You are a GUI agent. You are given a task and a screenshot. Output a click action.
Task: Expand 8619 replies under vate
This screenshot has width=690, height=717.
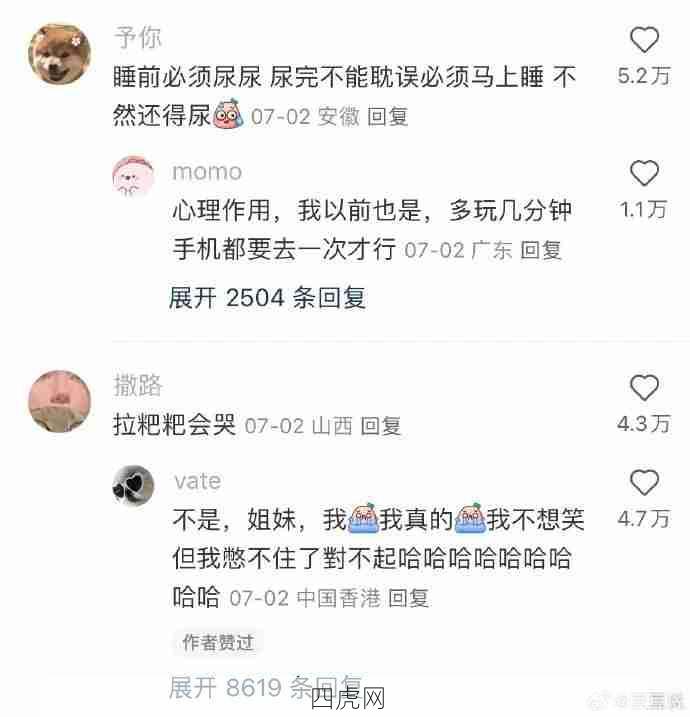266,687
